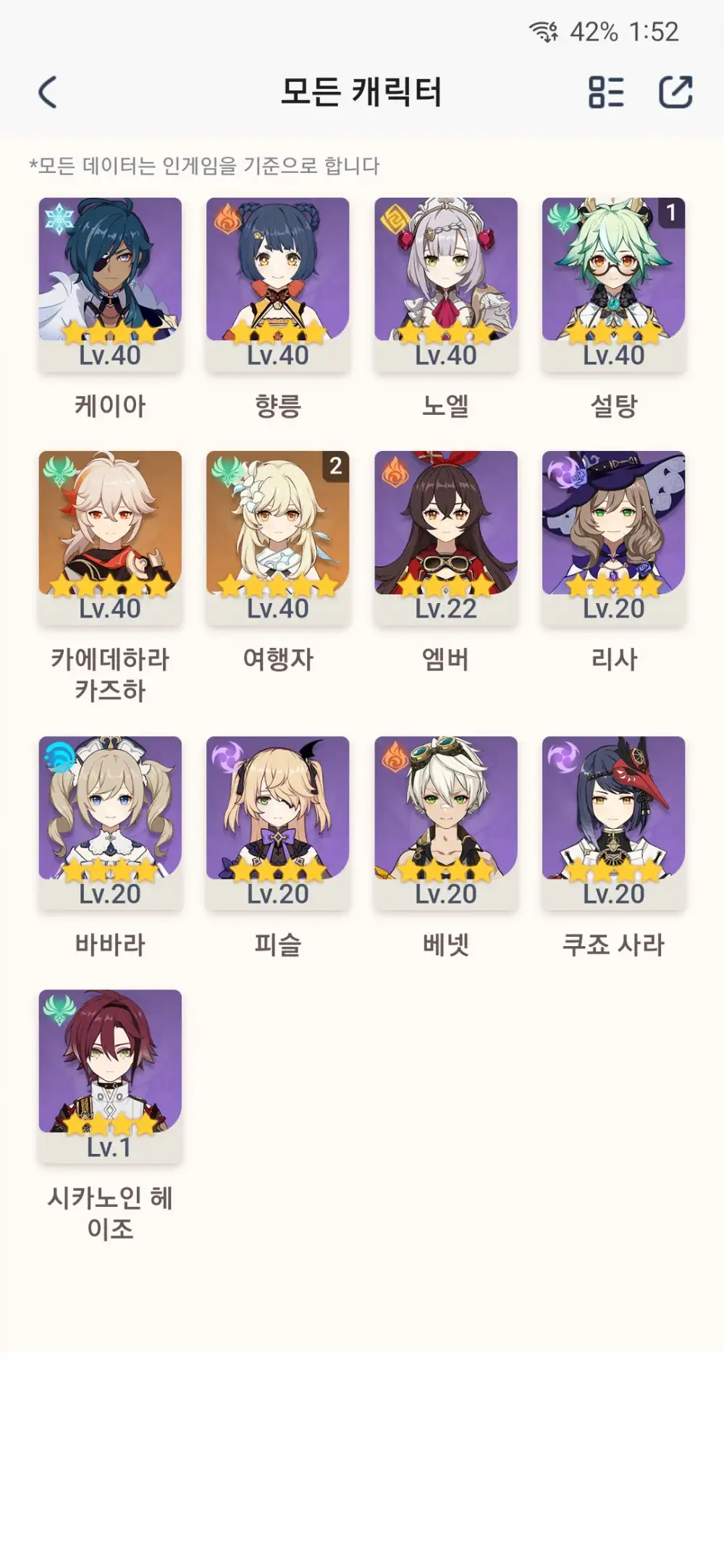This screenshot has height=1568, width=724.
Task: Go back using the top-left arrow
Action: click(48, 93)
